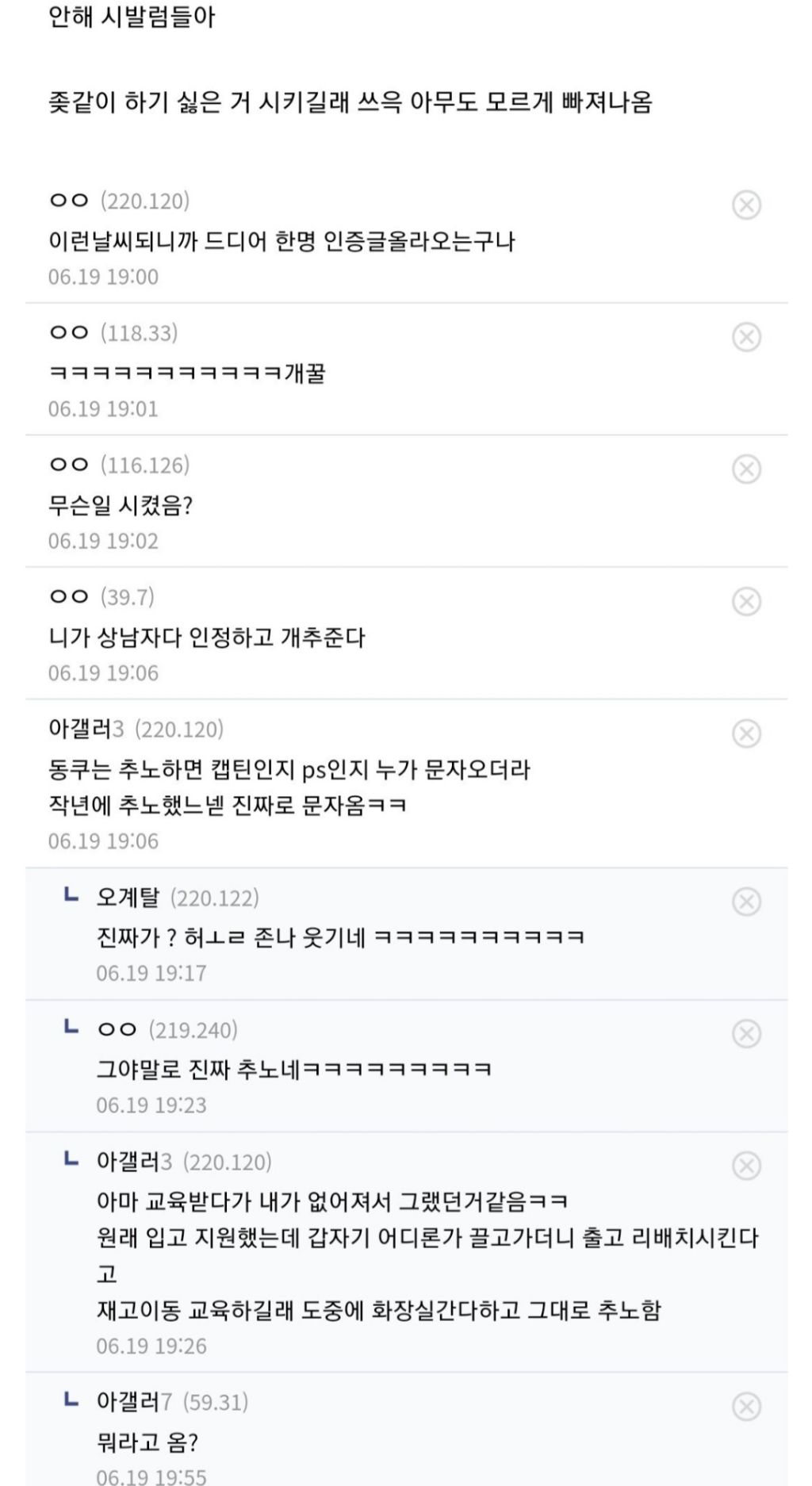Screen dimensions: 812x1486
Task: Delete 오계탈's reply
Action: [745, 902]
